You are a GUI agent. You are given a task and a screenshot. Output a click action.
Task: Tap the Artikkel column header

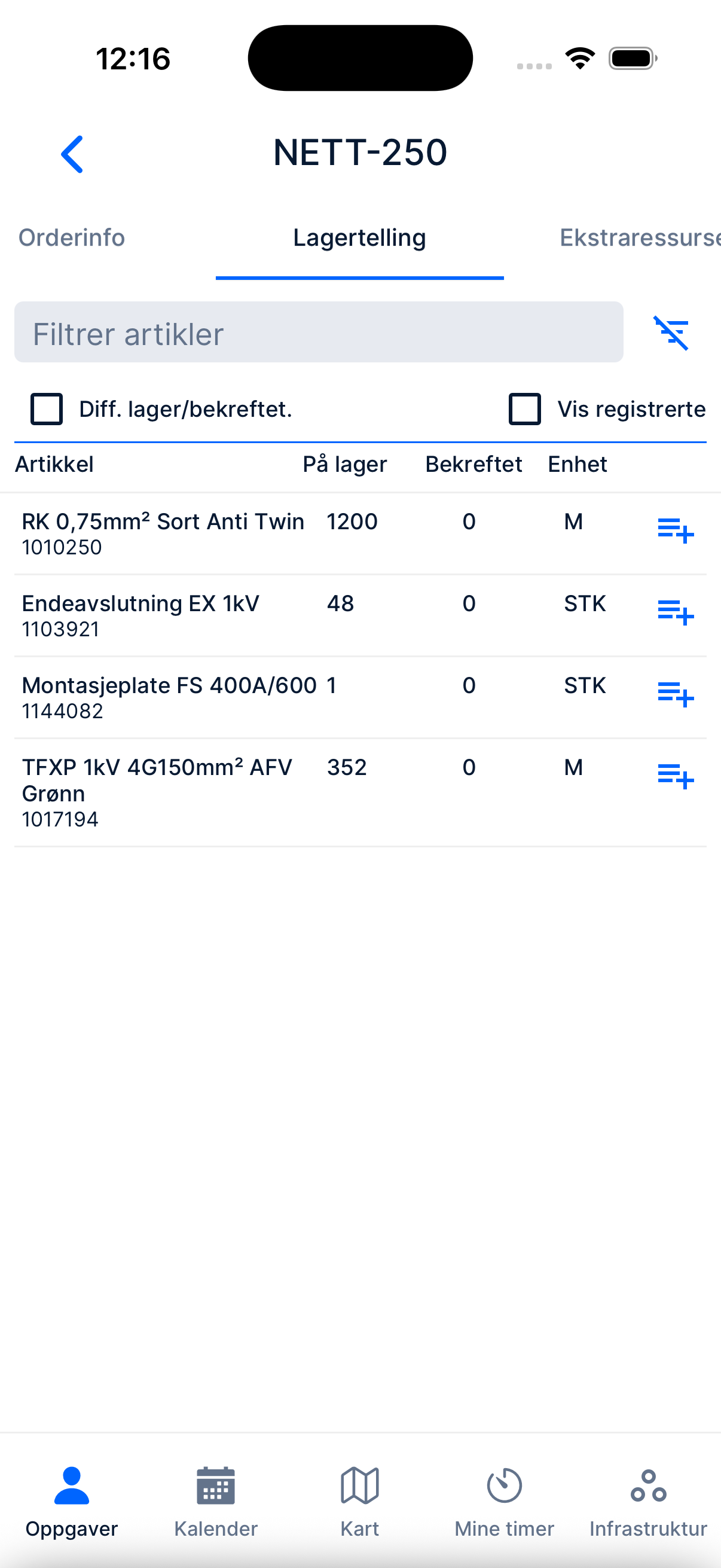coord(54,464)
